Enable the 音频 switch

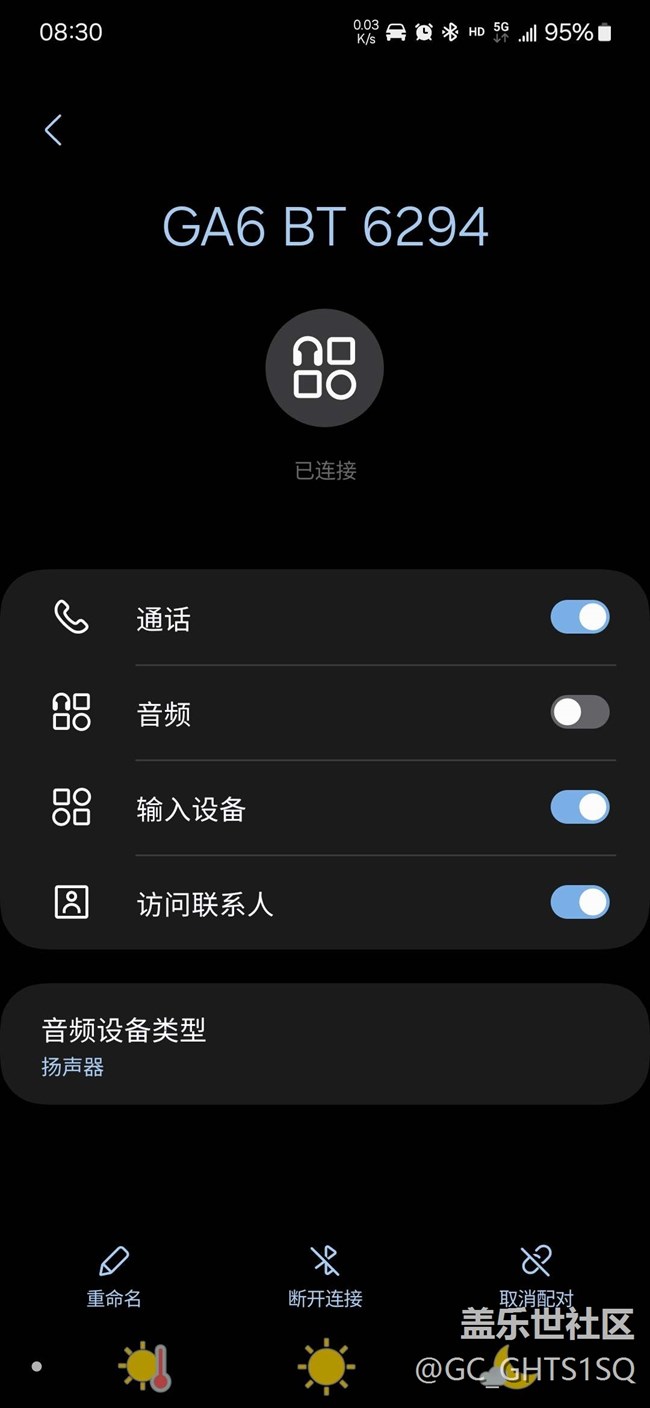pos(579,712)
